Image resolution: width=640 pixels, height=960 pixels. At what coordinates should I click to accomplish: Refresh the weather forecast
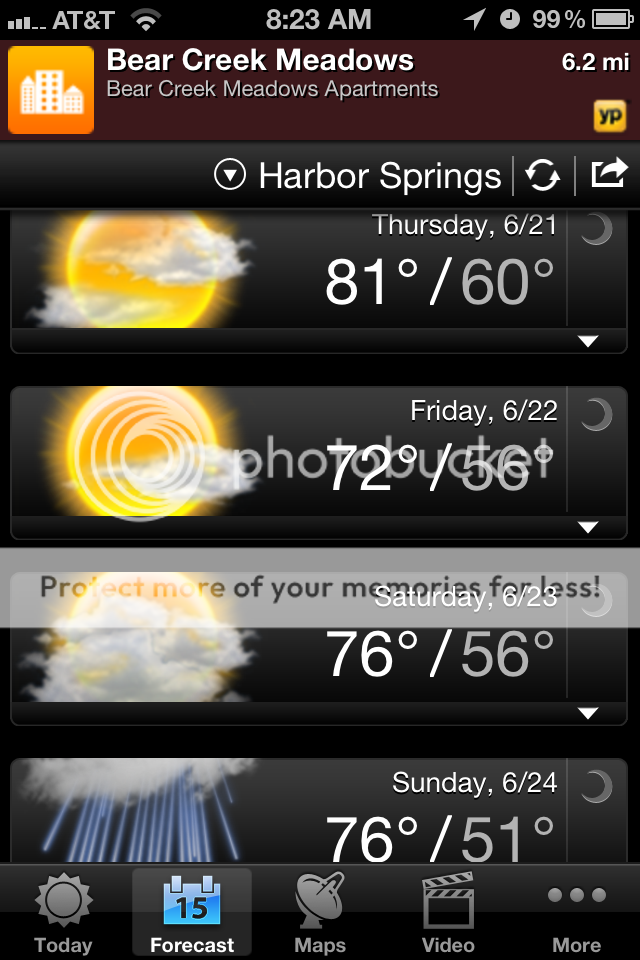click(x=543, y=175)
